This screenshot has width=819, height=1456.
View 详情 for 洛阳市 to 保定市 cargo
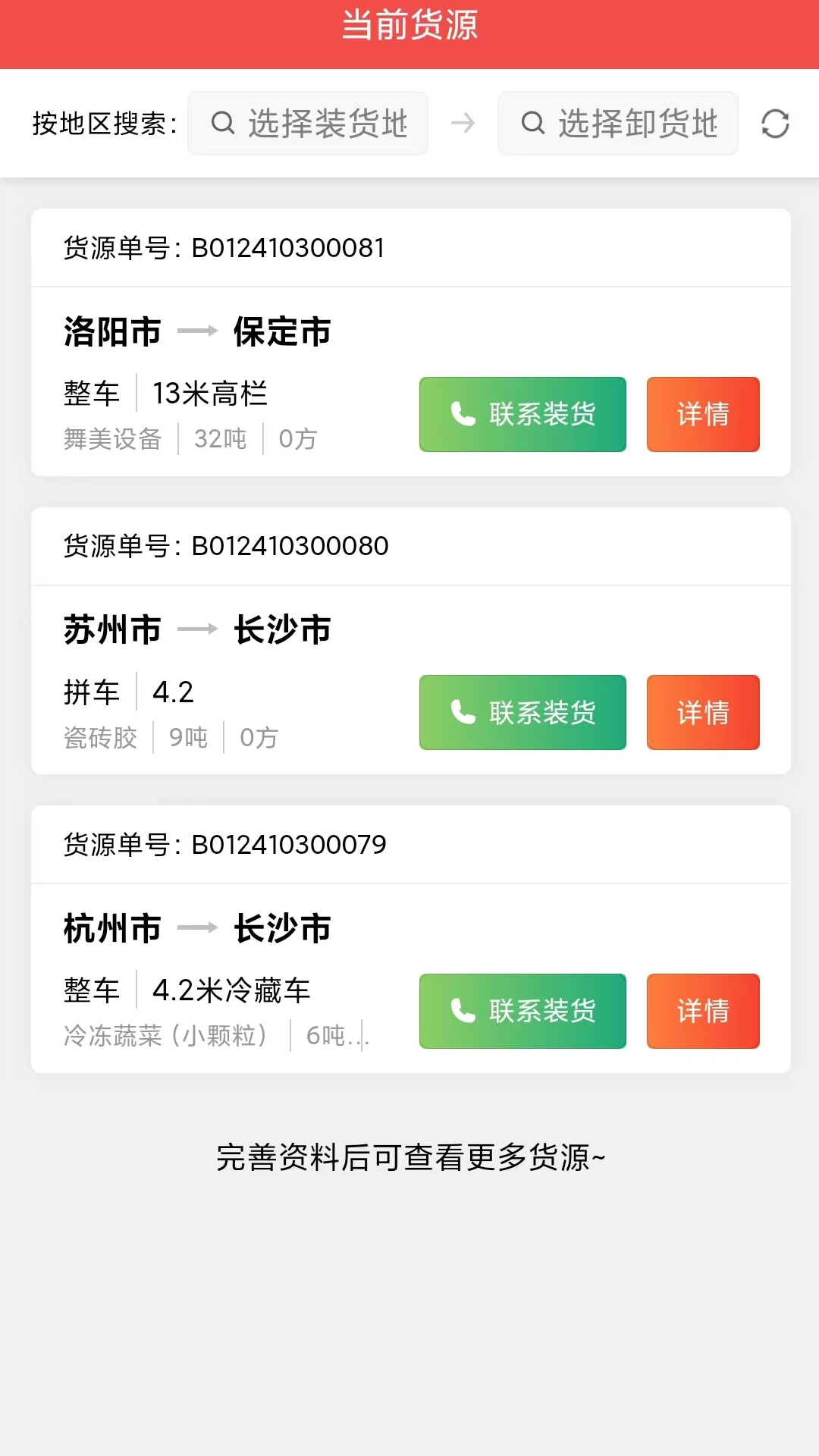(703, 414)
